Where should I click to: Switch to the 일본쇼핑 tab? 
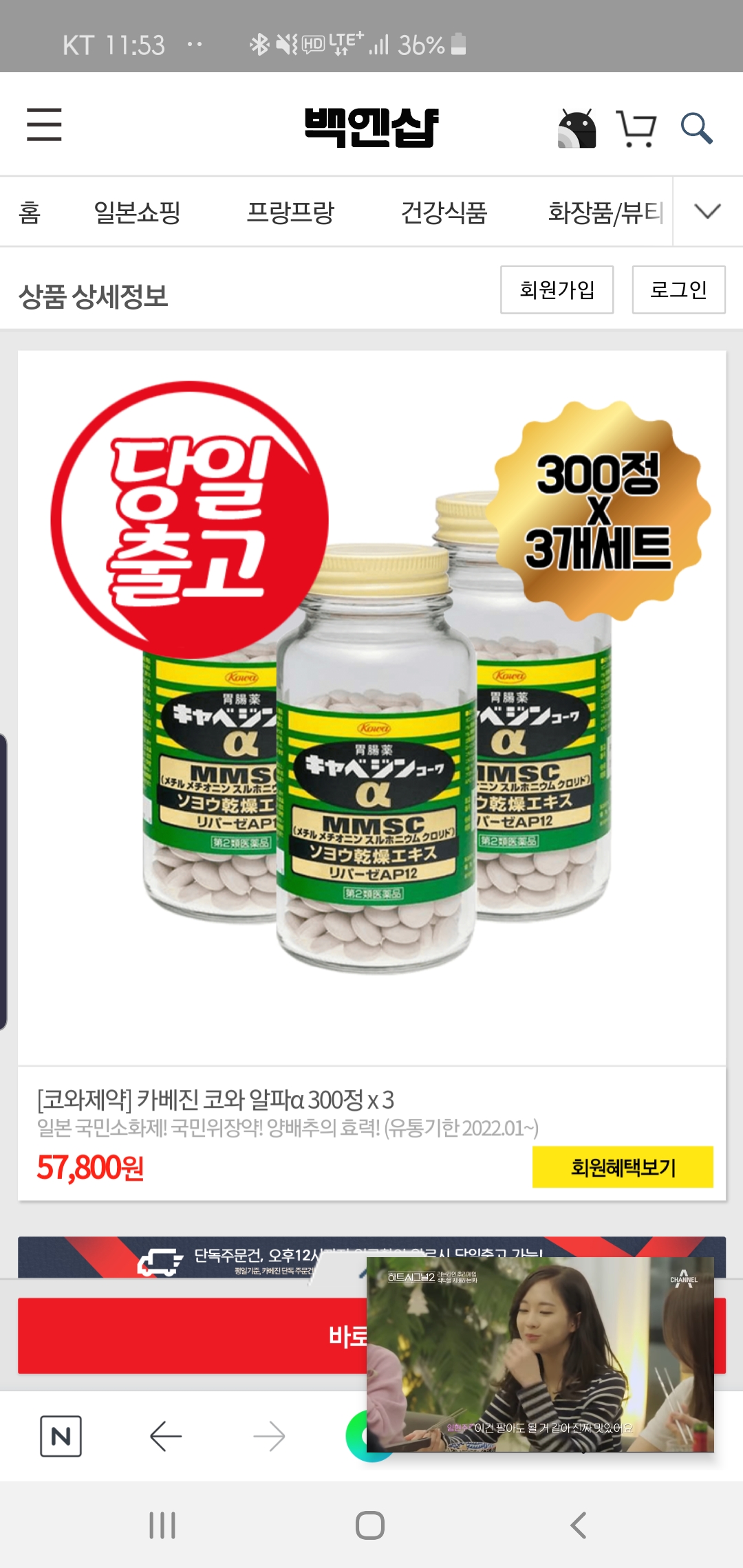tap(137, 213)
